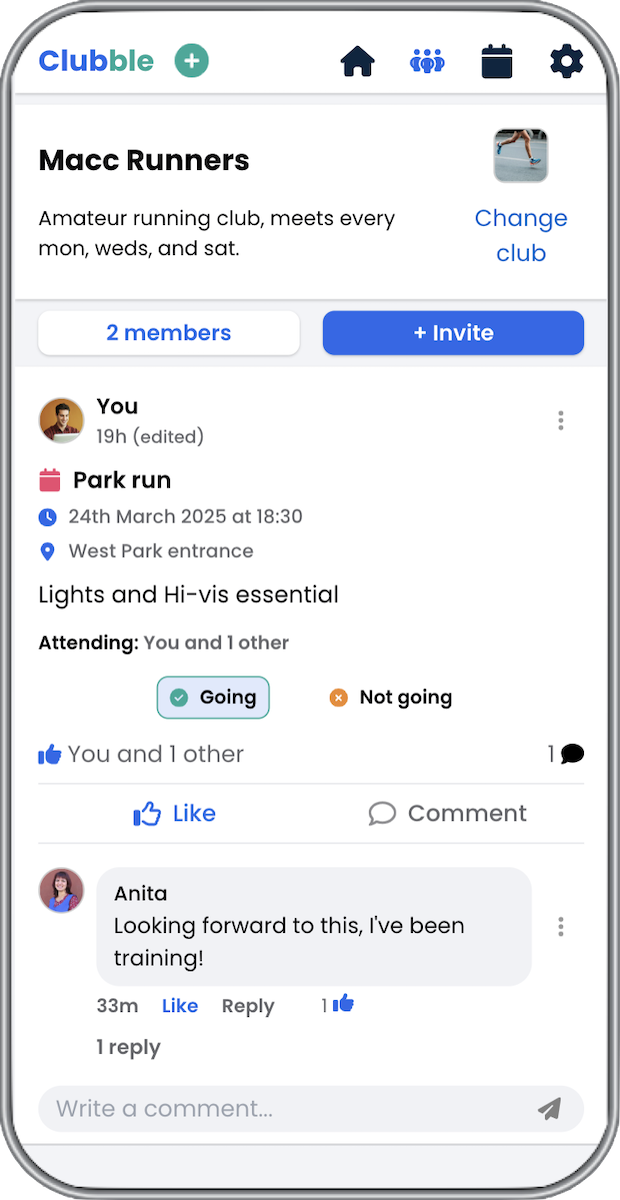Tap the Comment button under the post
620x1200 pixels.
click(x=447, y=813)
